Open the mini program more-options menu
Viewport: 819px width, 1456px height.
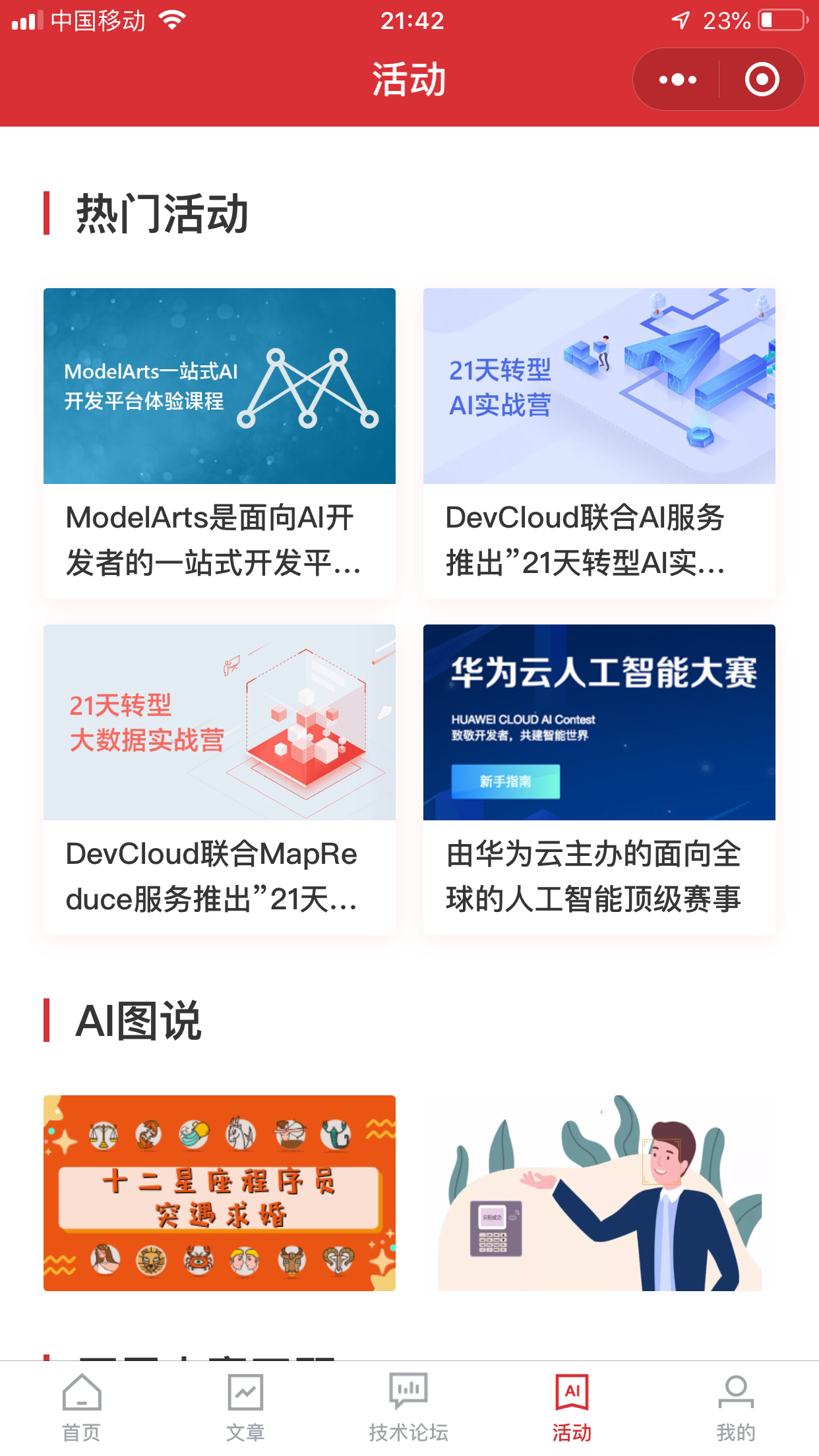pyautogui.click(x=677, y=80)
